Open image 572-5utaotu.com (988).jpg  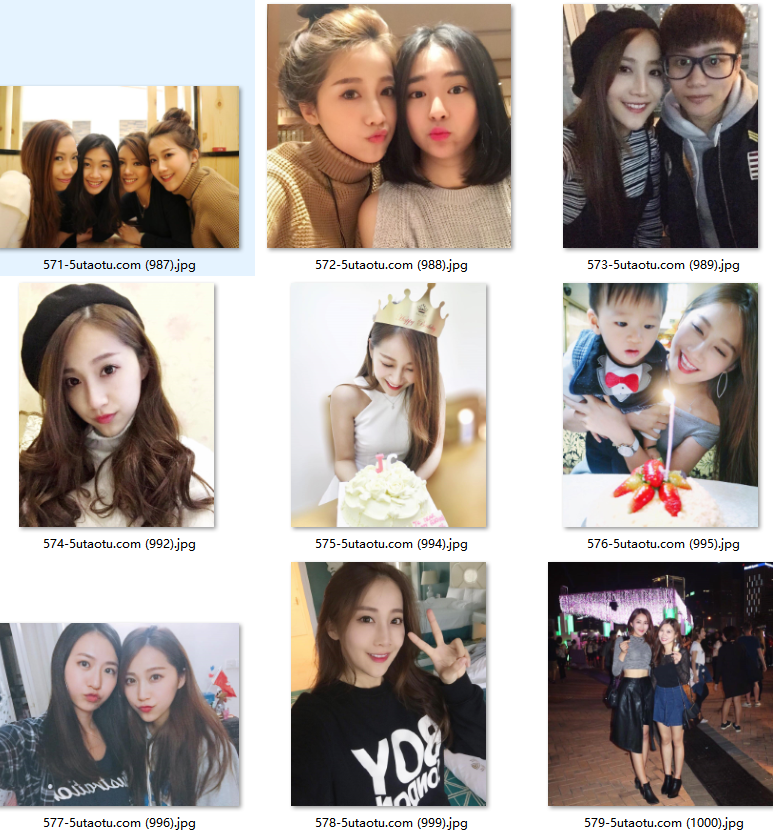(x=389, y=126)
